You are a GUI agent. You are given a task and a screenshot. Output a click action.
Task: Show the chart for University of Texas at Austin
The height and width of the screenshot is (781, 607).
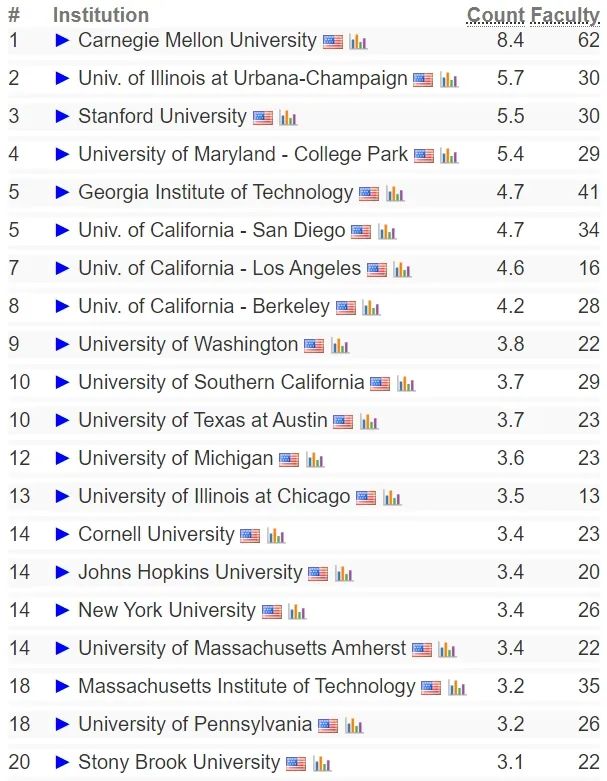(368, 422)
